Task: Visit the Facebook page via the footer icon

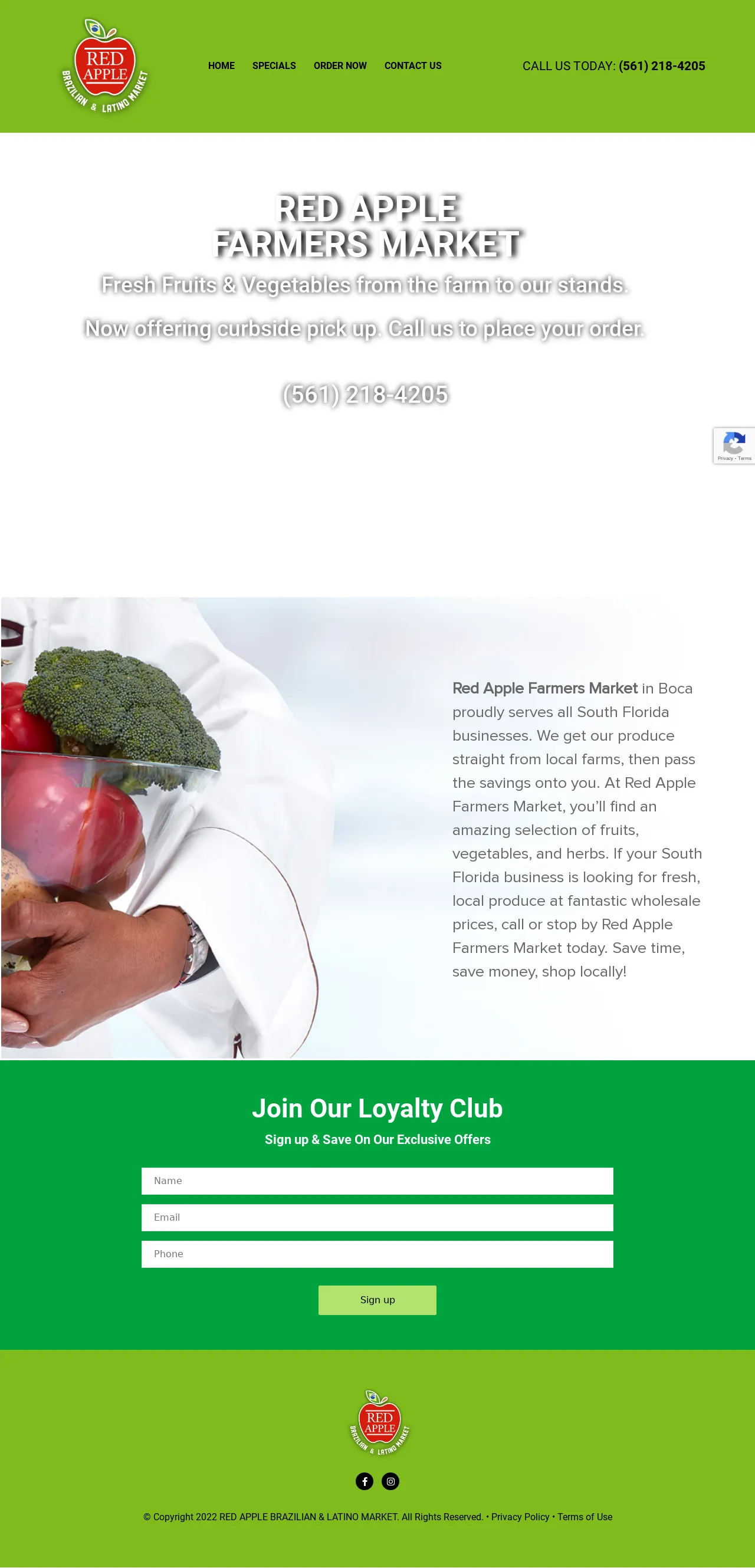Action: tap(364, 1481)
